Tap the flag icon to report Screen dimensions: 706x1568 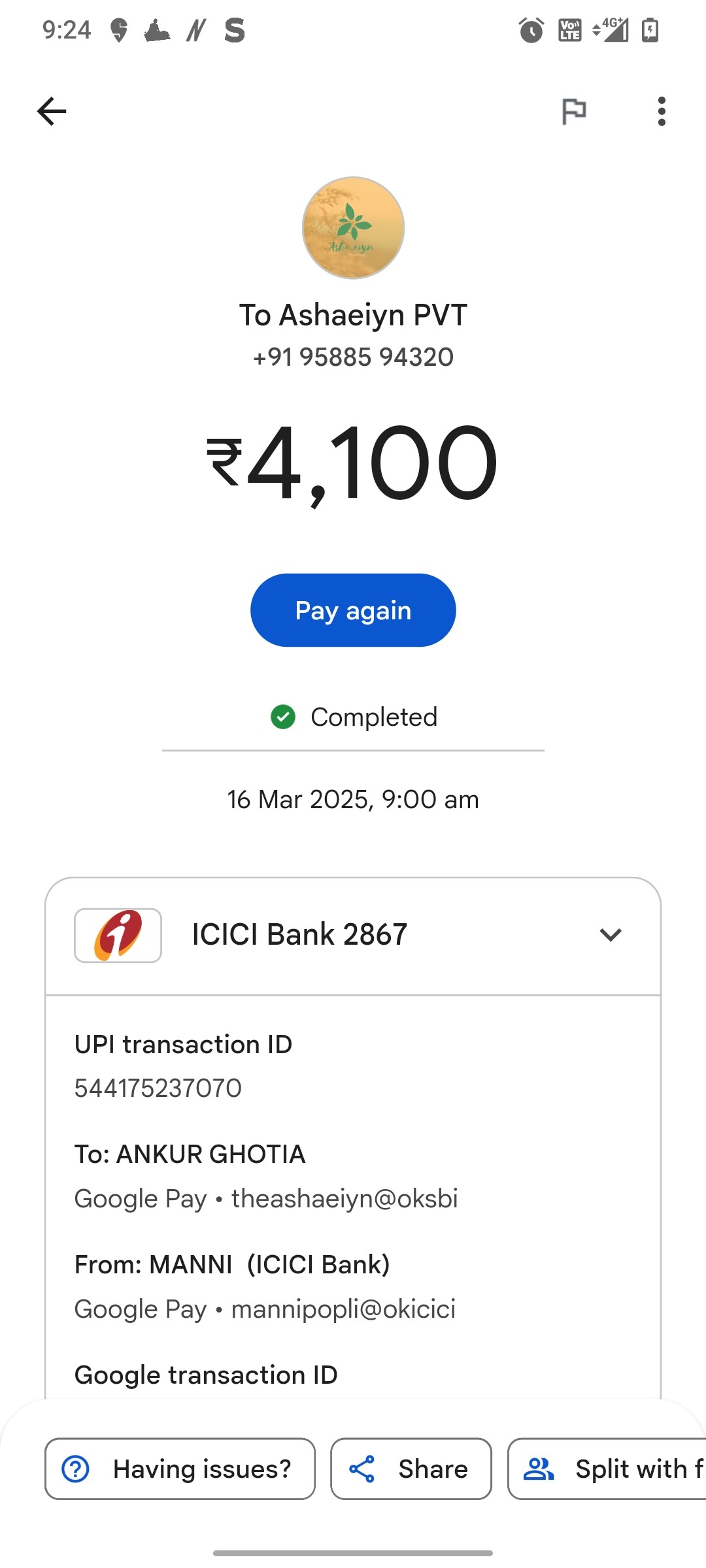pos(574,111)
